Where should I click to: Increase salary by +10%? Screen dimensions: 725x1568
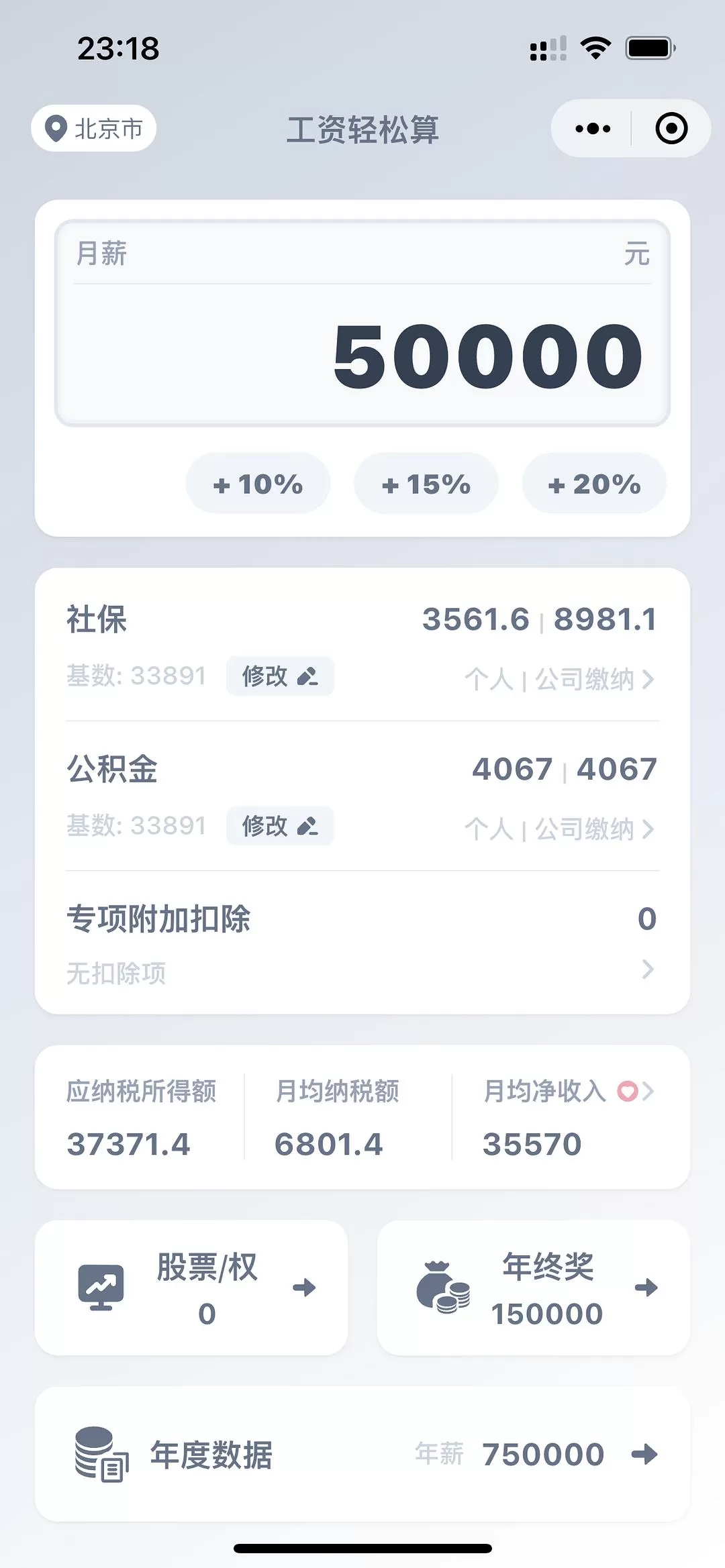pos(258,484)
